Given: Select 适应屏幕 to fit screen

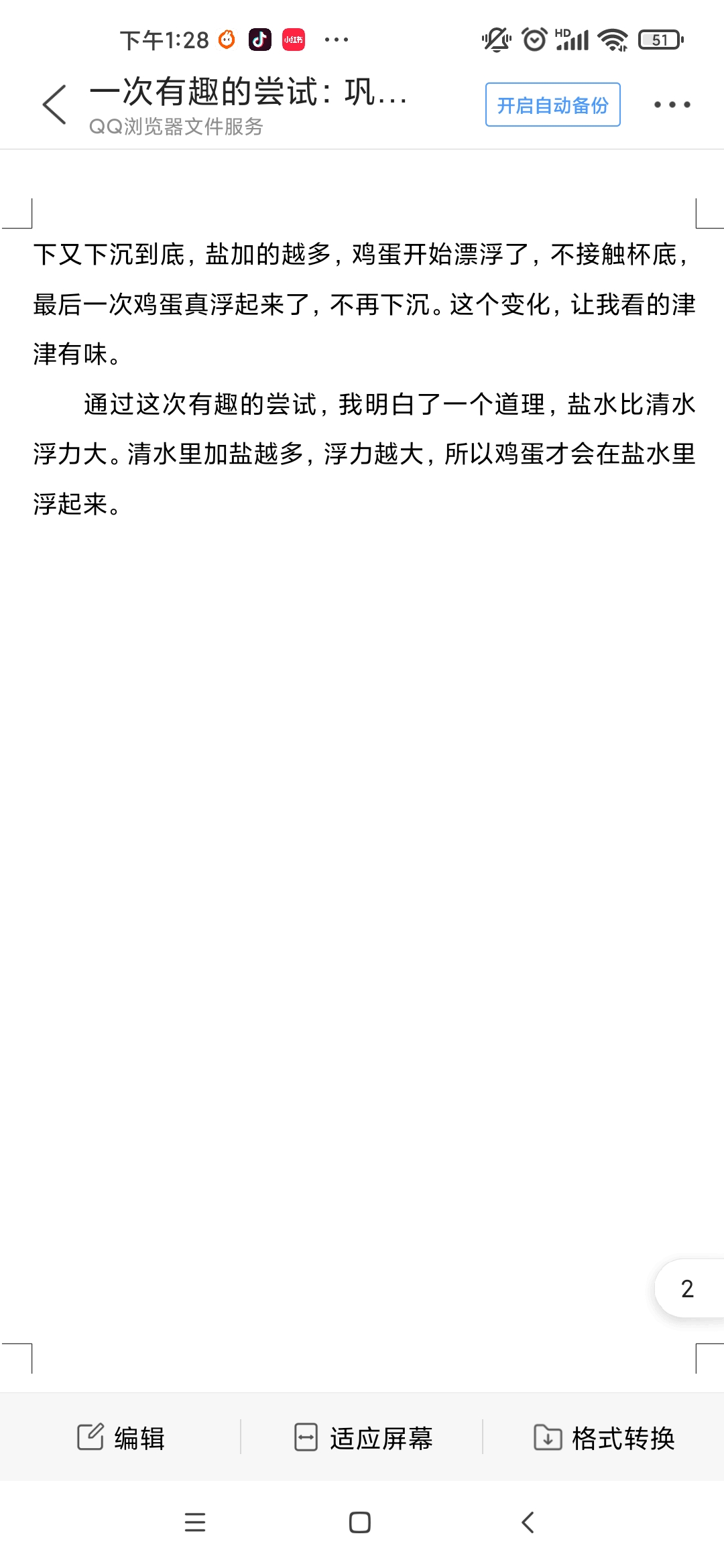Looking at the screenshot, I should (363, 1437).
